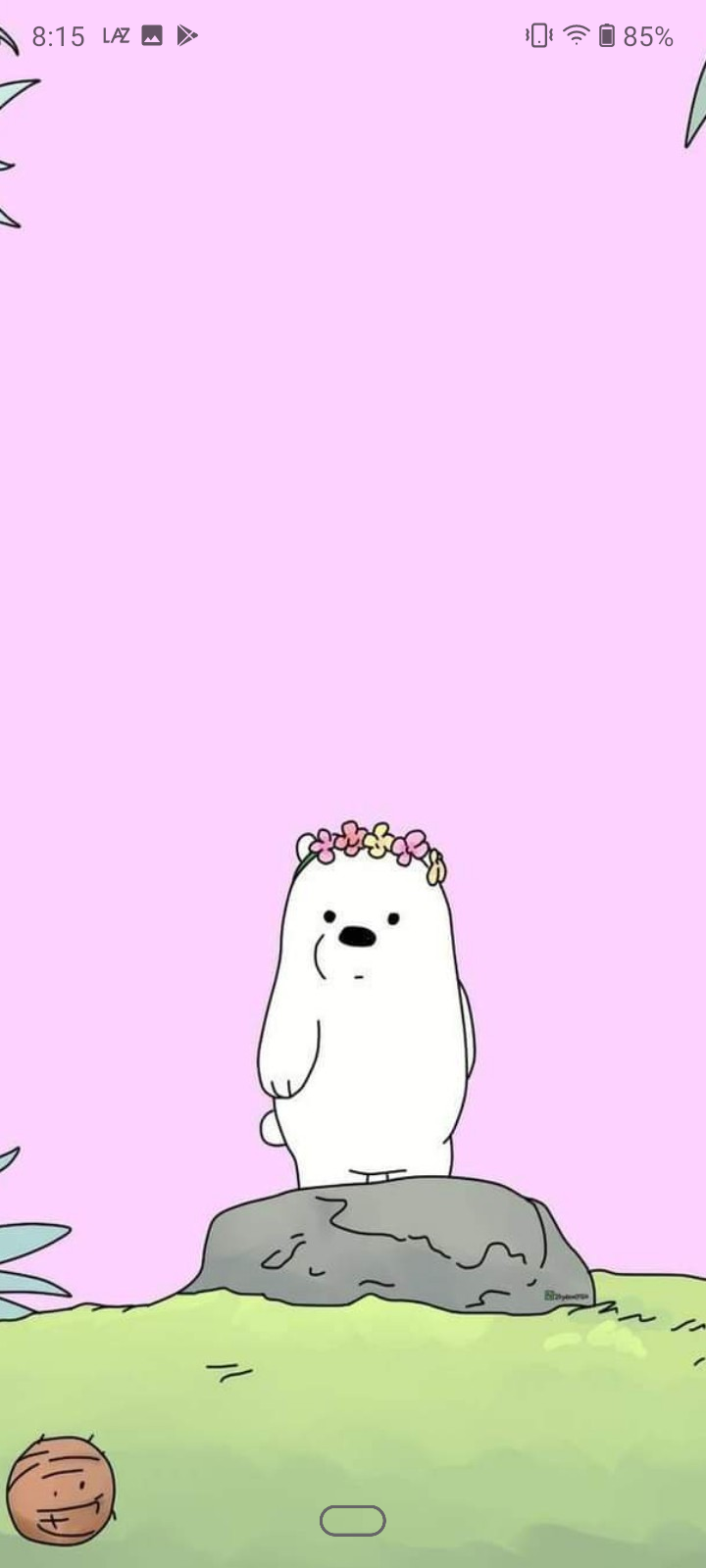Tap the home pill button
Viewport: 706px width, 1568px height.
(x=352, y=1520)
